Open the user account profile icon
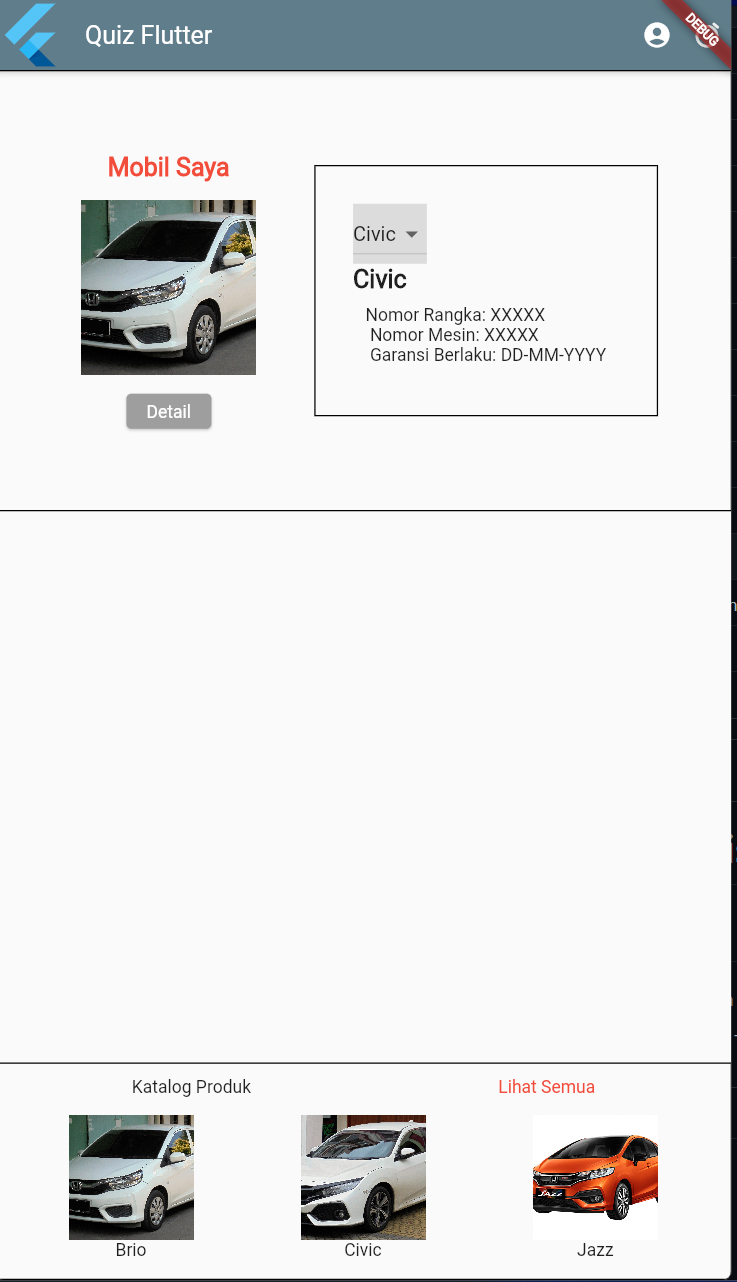Screen dimensions: 737x1282 (x=657, y=35)
